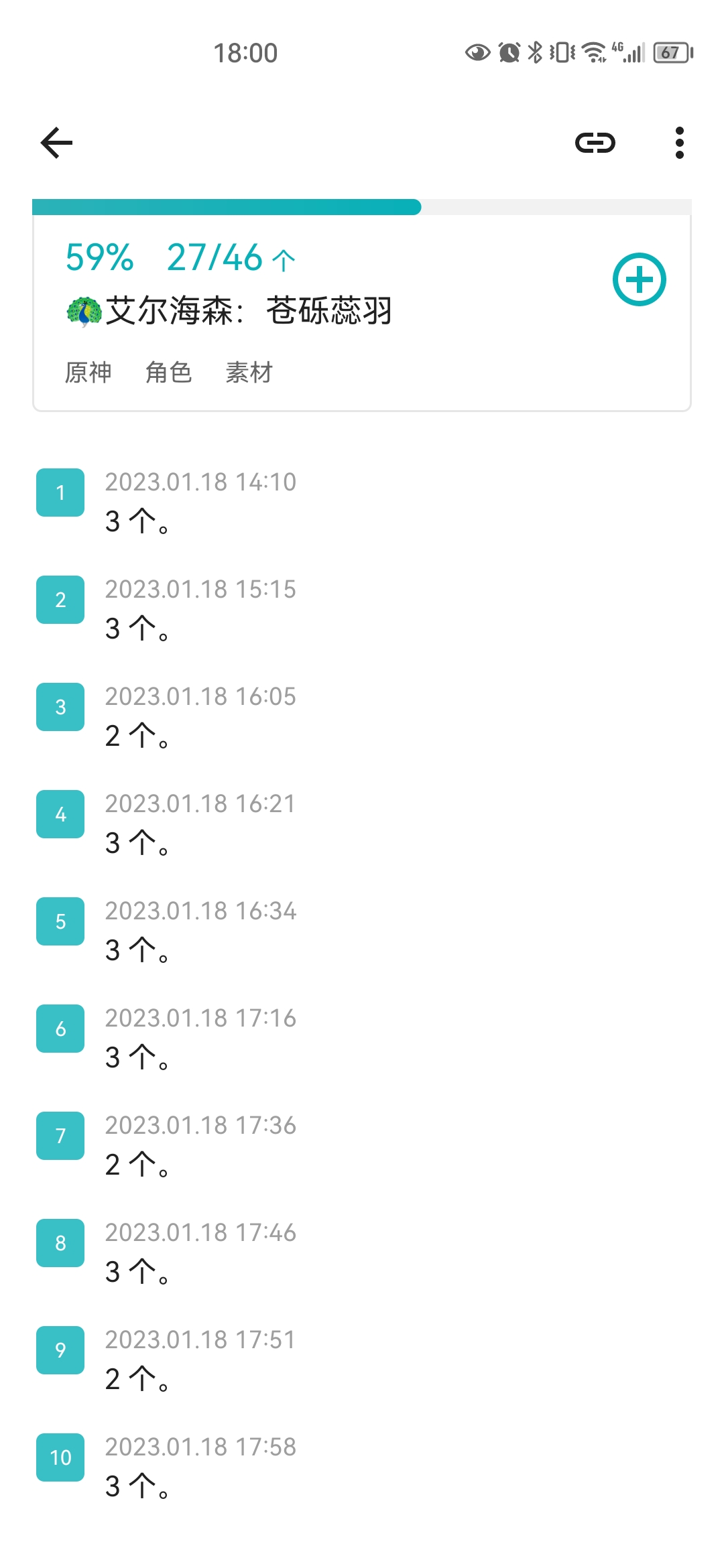Add a new record with plus button

pyautogui.click(x=639, y=279)
